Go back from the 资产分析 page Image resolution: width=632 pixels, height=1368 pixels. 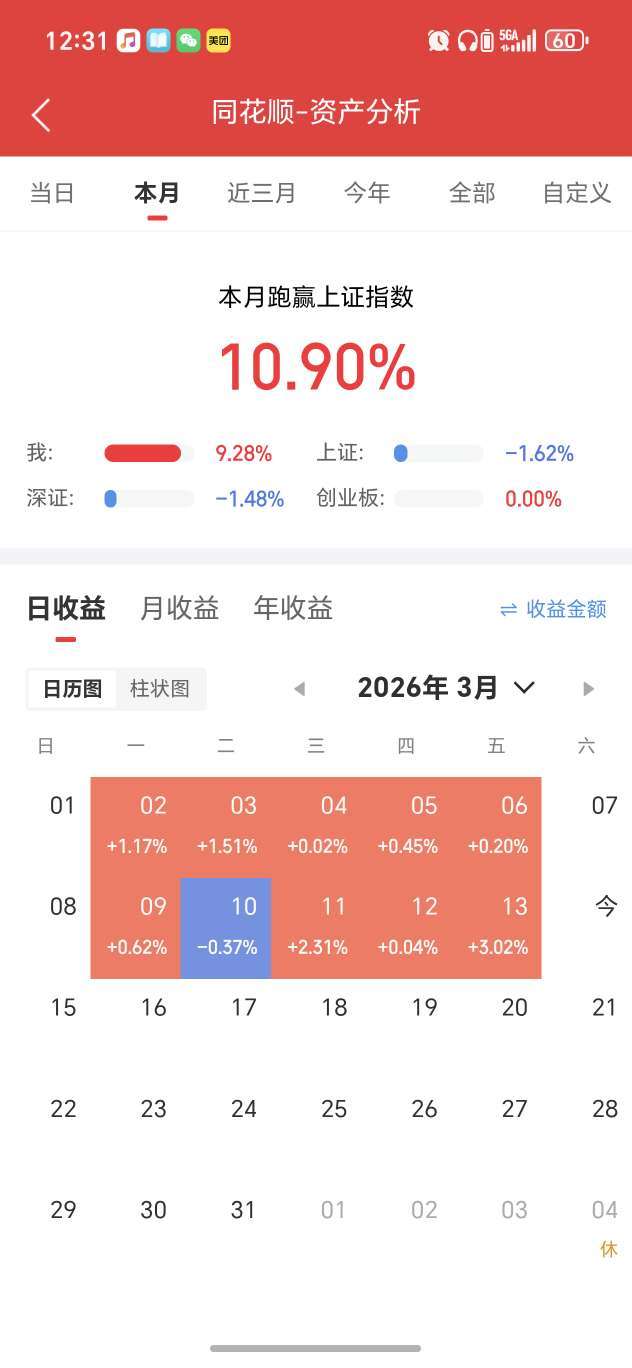[41, 114]
